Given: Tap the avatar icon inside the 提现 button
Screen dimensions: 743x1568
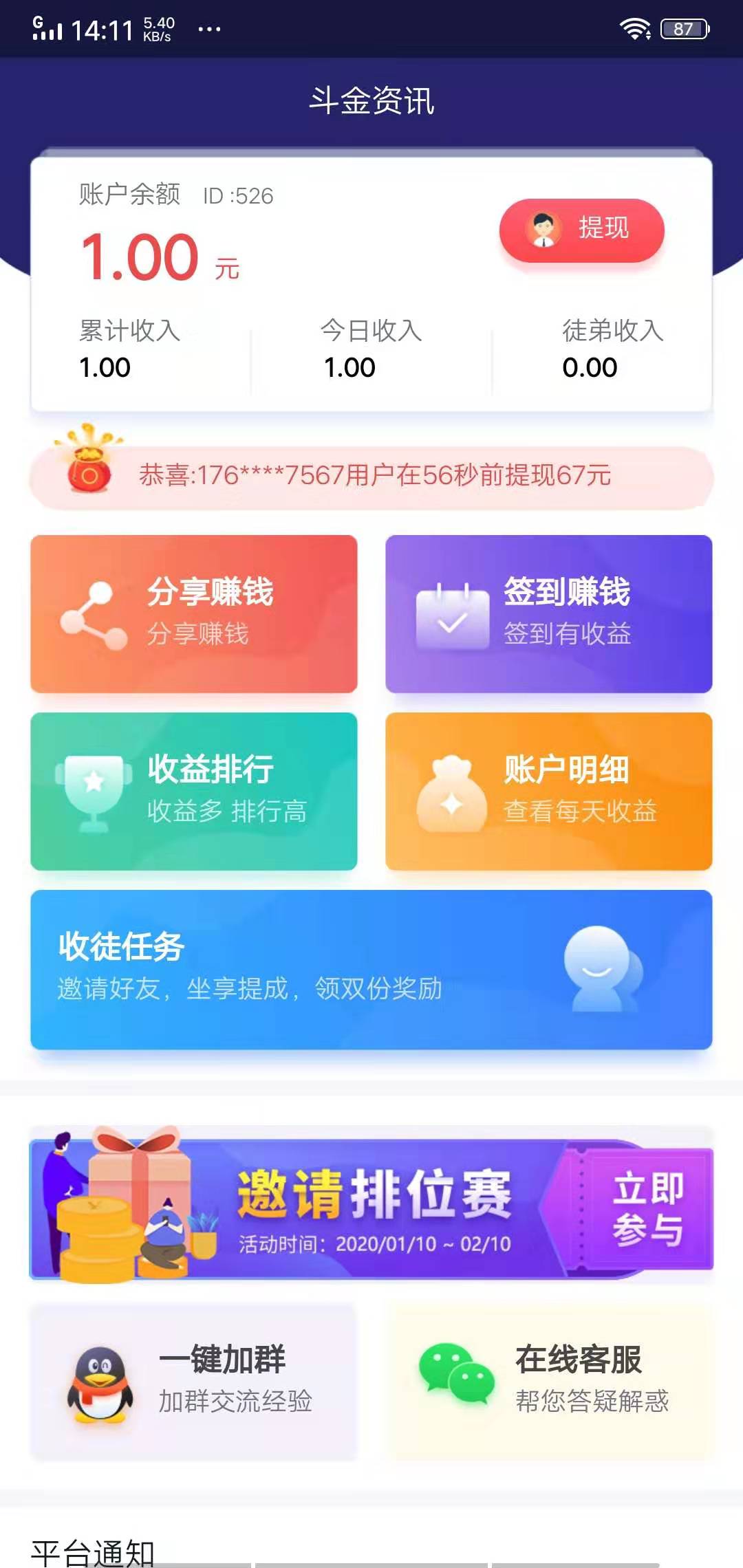Looking at the screenshot, I should click(543, 231).
